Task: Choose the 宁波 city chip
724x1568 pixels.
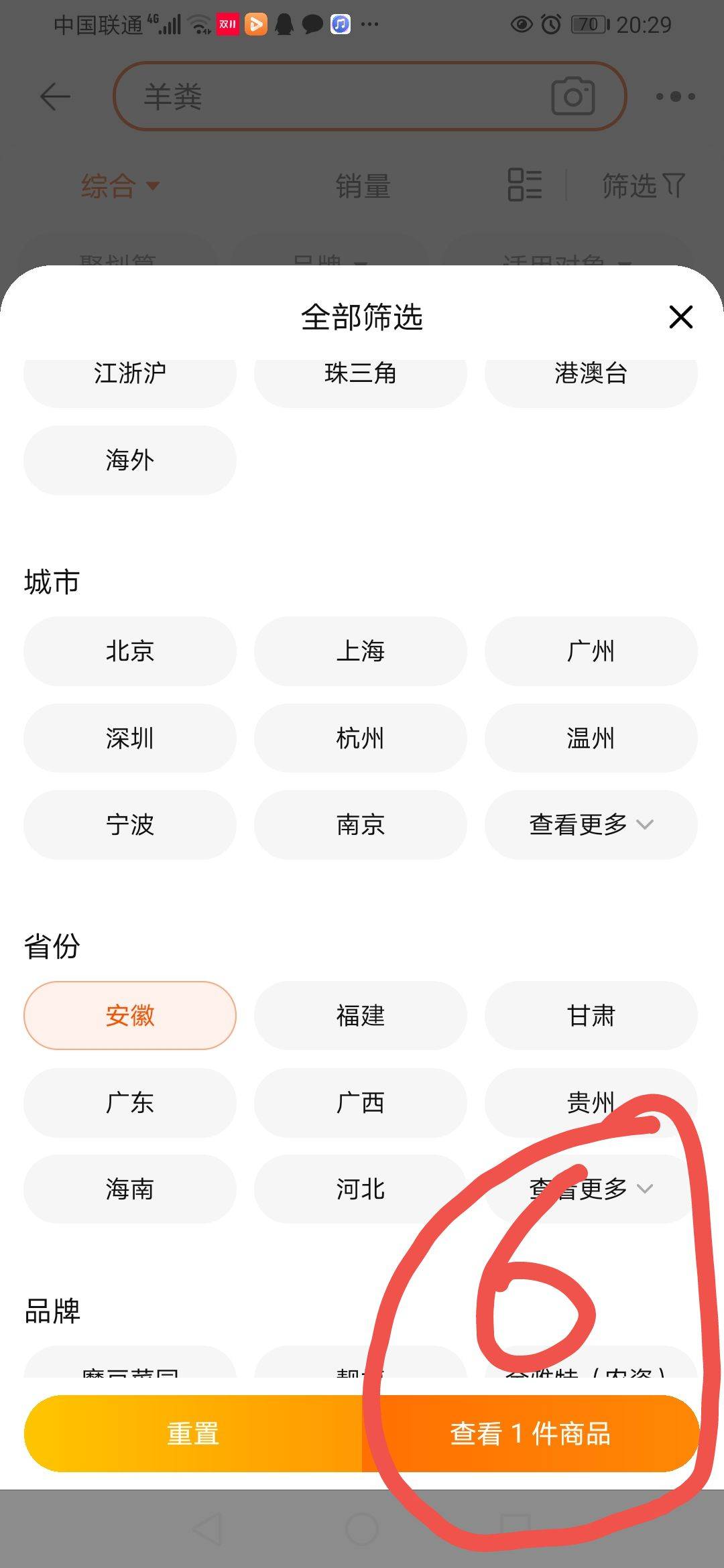Action: click(130, 824)
